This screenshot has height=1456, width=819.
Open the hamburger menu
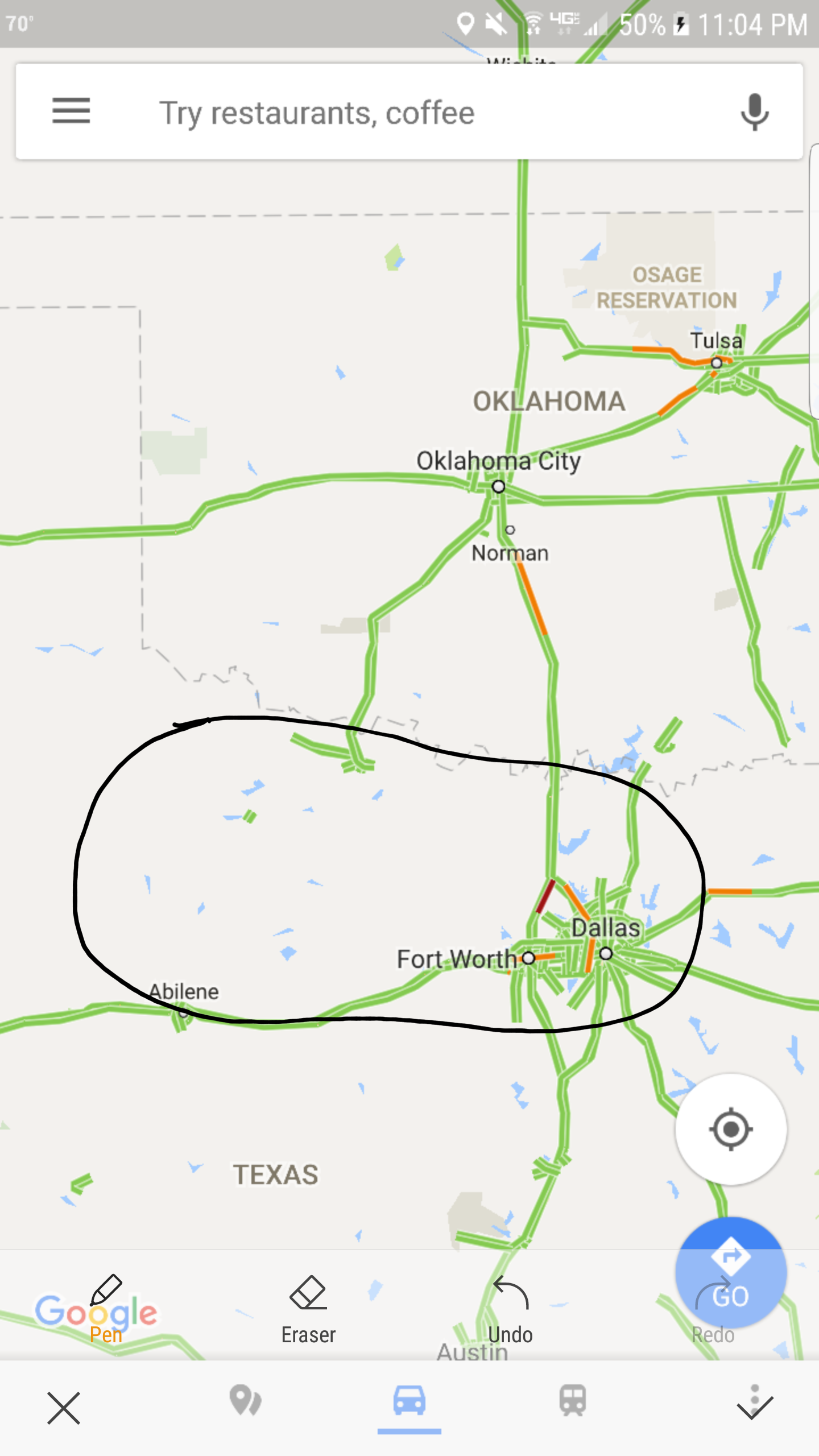71,111
